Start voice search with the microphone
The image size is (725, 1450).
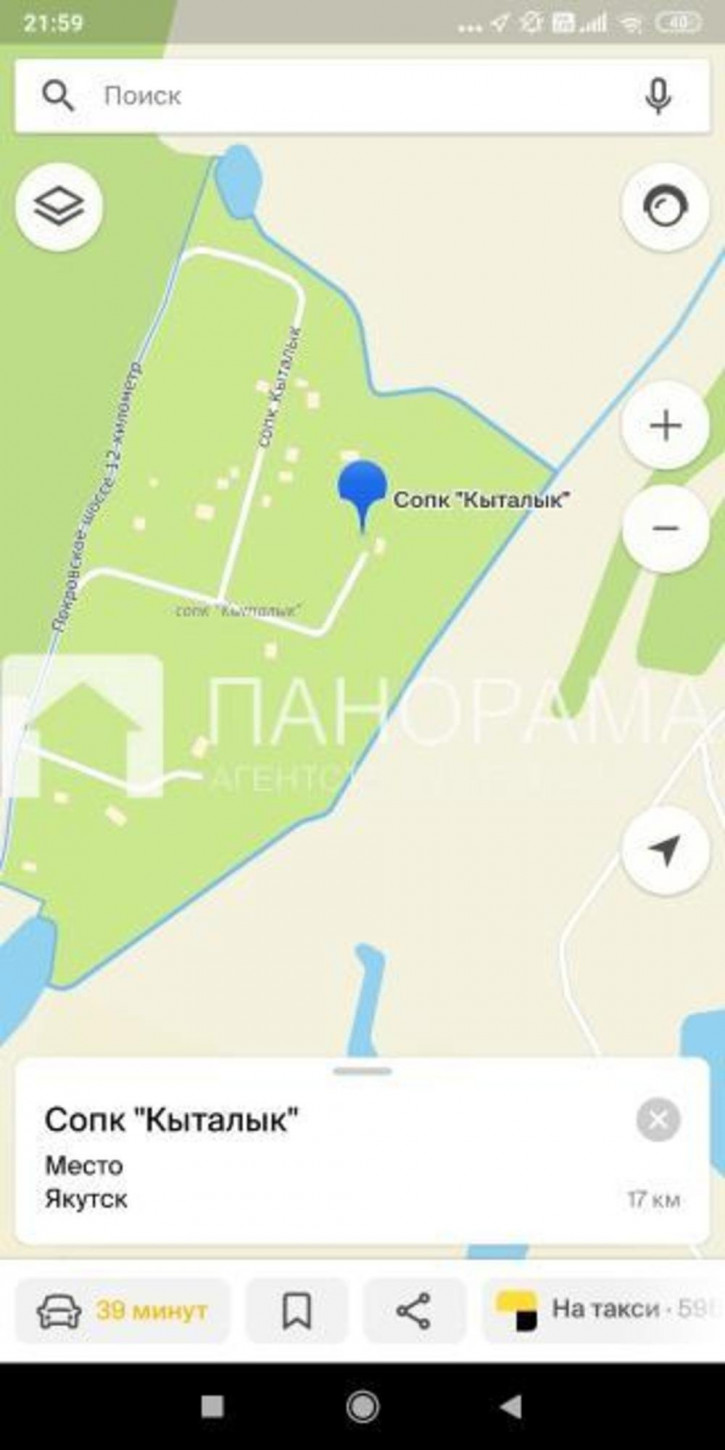657,96
